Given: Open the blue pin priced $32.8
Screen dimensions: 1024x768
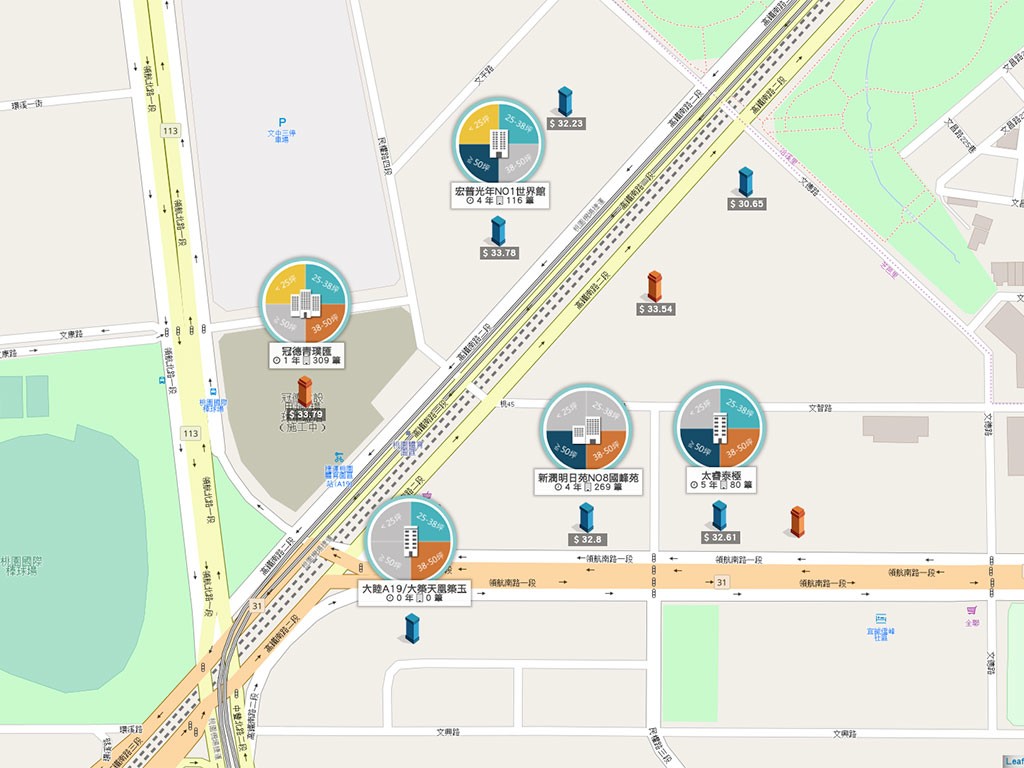Looking at the screenshot, I should [586, 517].
